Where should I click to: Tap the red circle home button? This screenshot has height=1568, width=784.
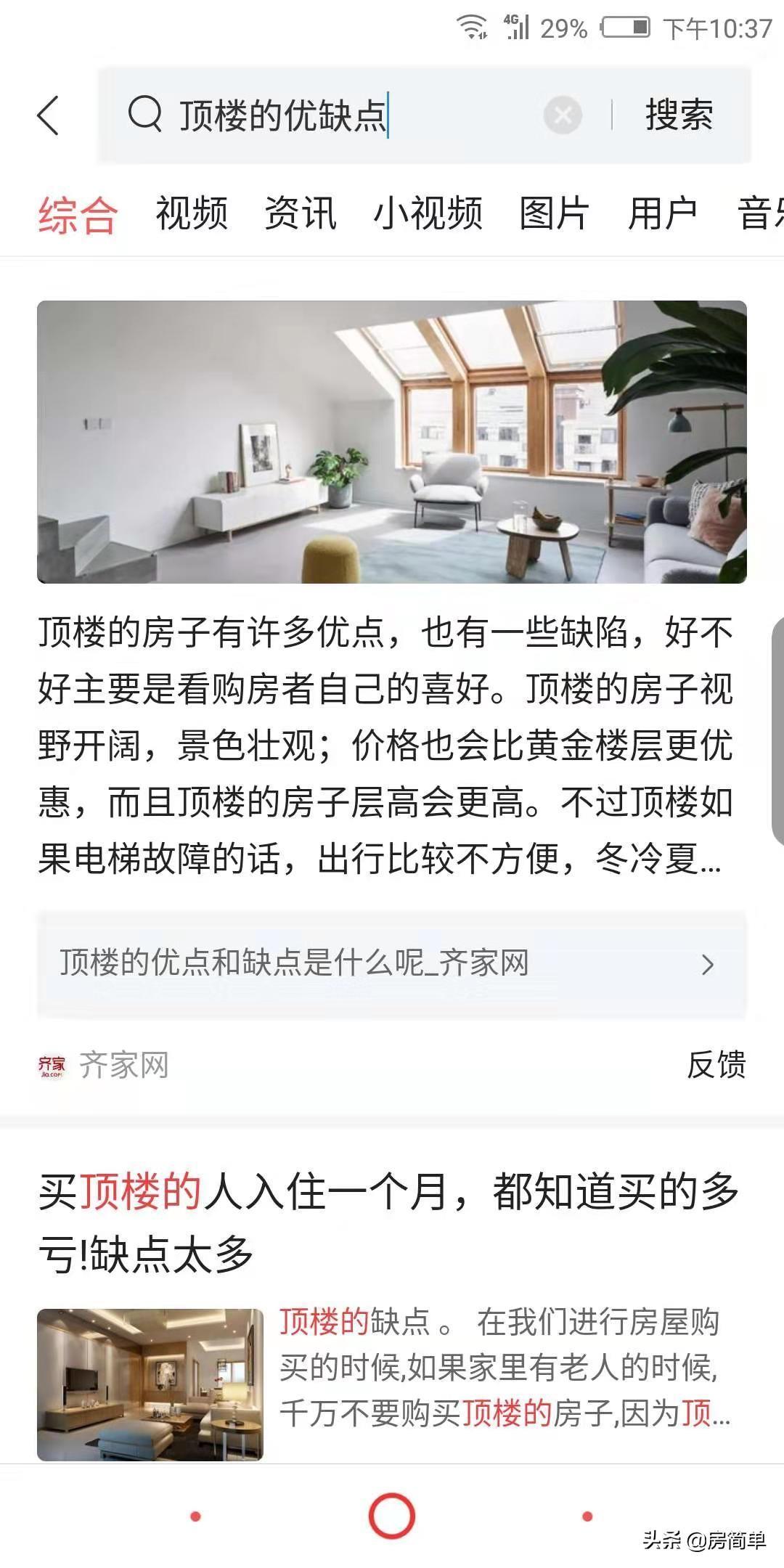tap(392, 1516)
